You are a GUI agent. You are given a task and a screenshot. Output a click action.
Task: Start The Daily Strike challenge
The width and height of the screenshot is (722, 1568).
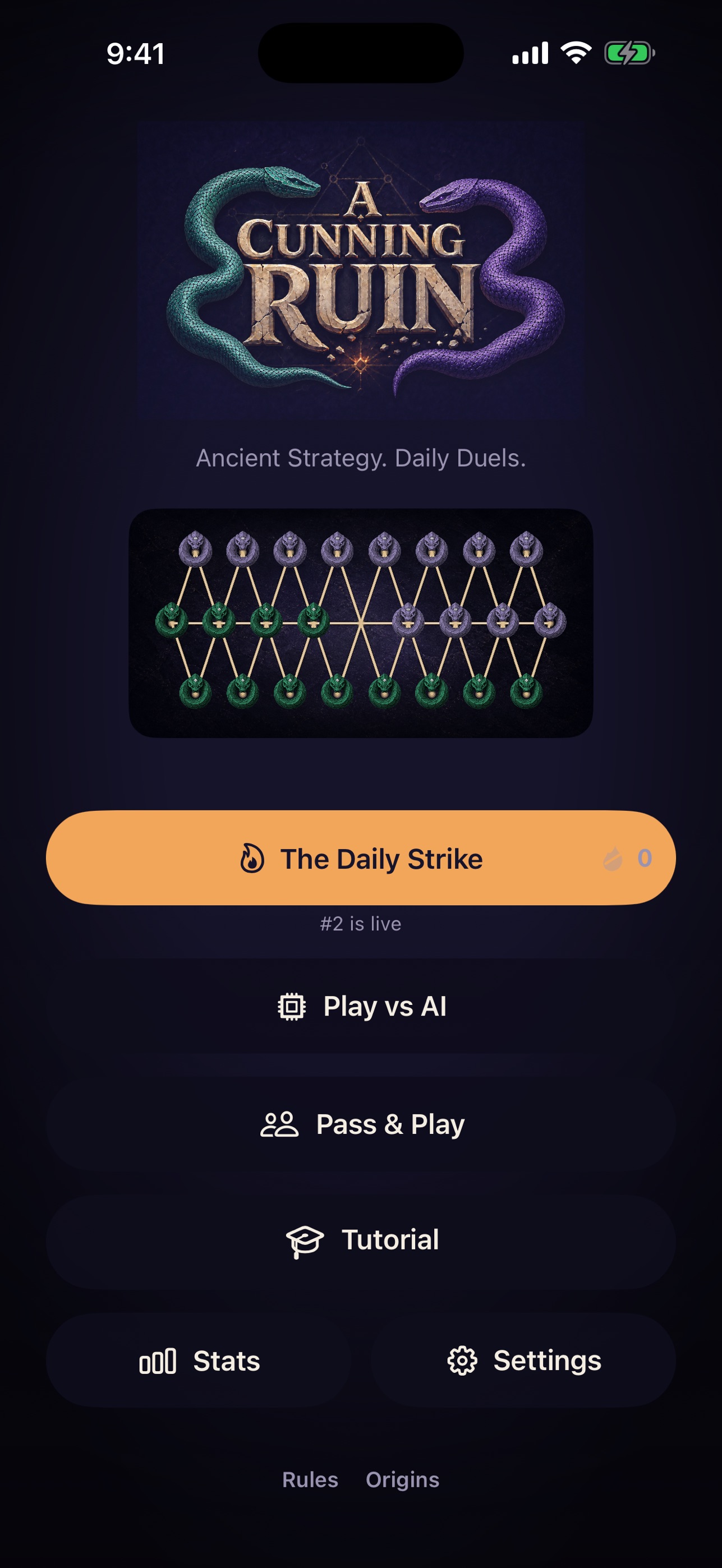(361, 857)
